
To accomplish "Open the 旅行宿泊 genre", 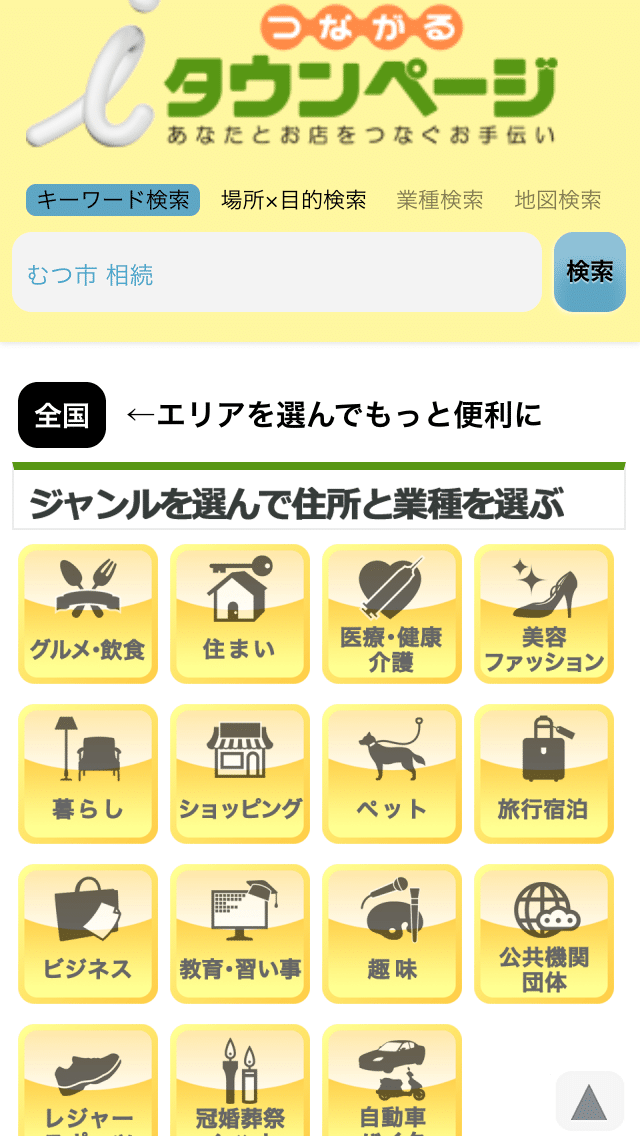I will point(544,774).
